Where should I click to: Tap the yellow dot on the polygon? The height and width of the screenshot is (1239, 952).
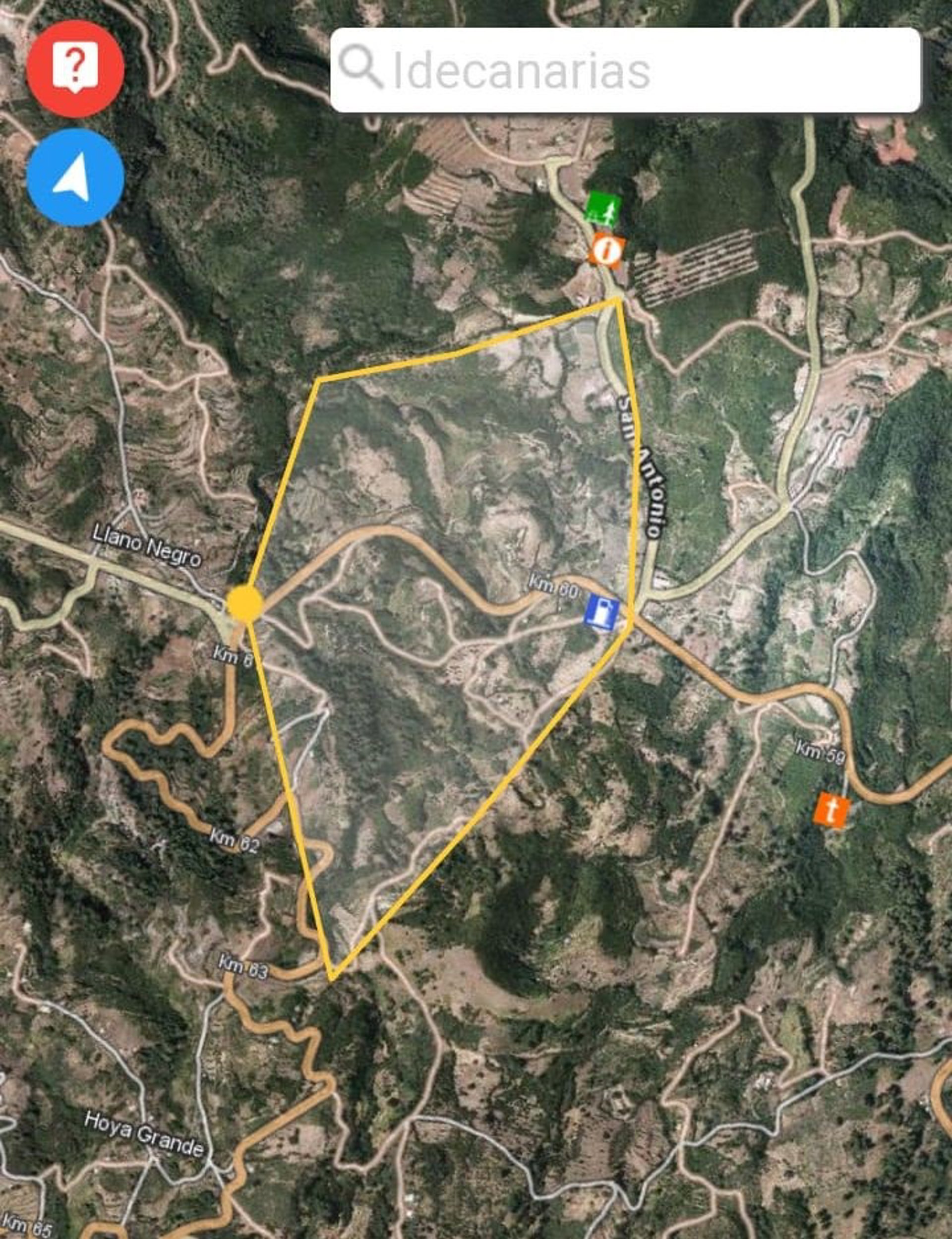click(x=245, y=603)
